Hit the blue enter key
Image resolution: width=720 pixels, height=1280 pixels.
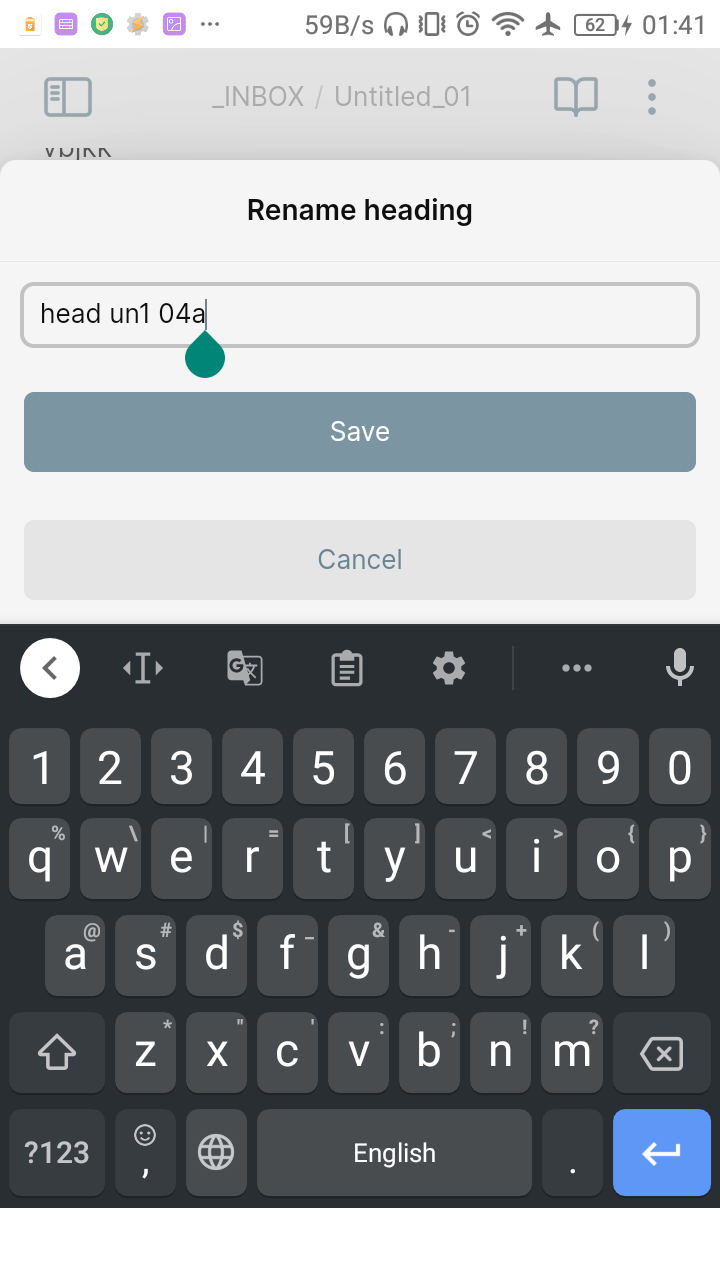(661, 1152)
